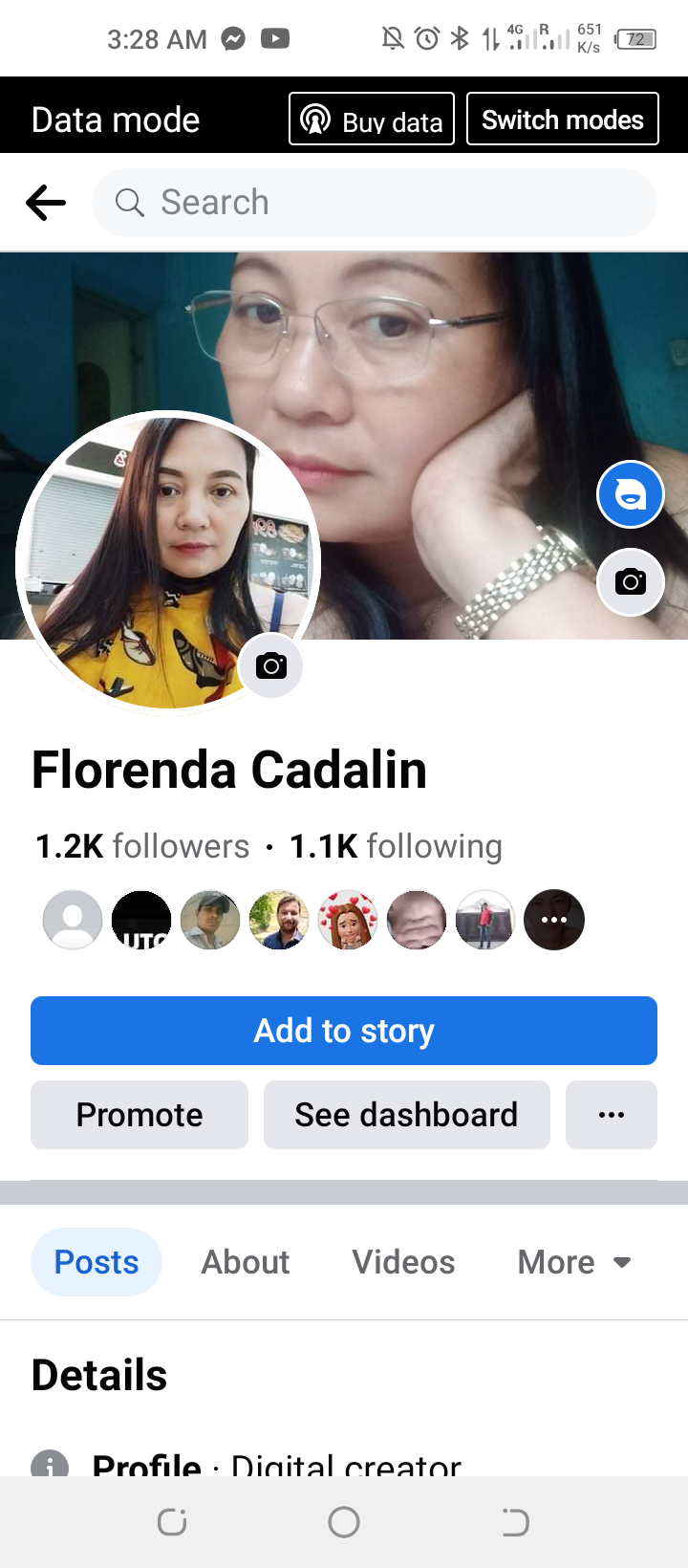Image resolution: width=688 pixels, height=1568 pixels.
Task: Switch to the About tab
Action: coord(246,1262)
